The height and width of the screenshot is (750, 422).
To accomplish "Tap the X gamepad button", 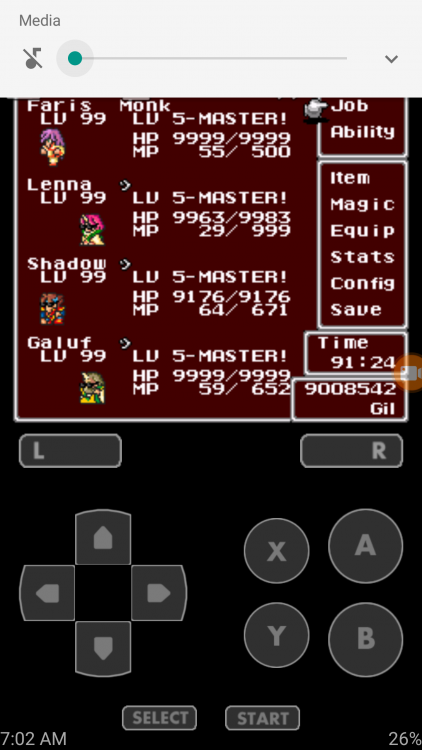I will 277,551.
